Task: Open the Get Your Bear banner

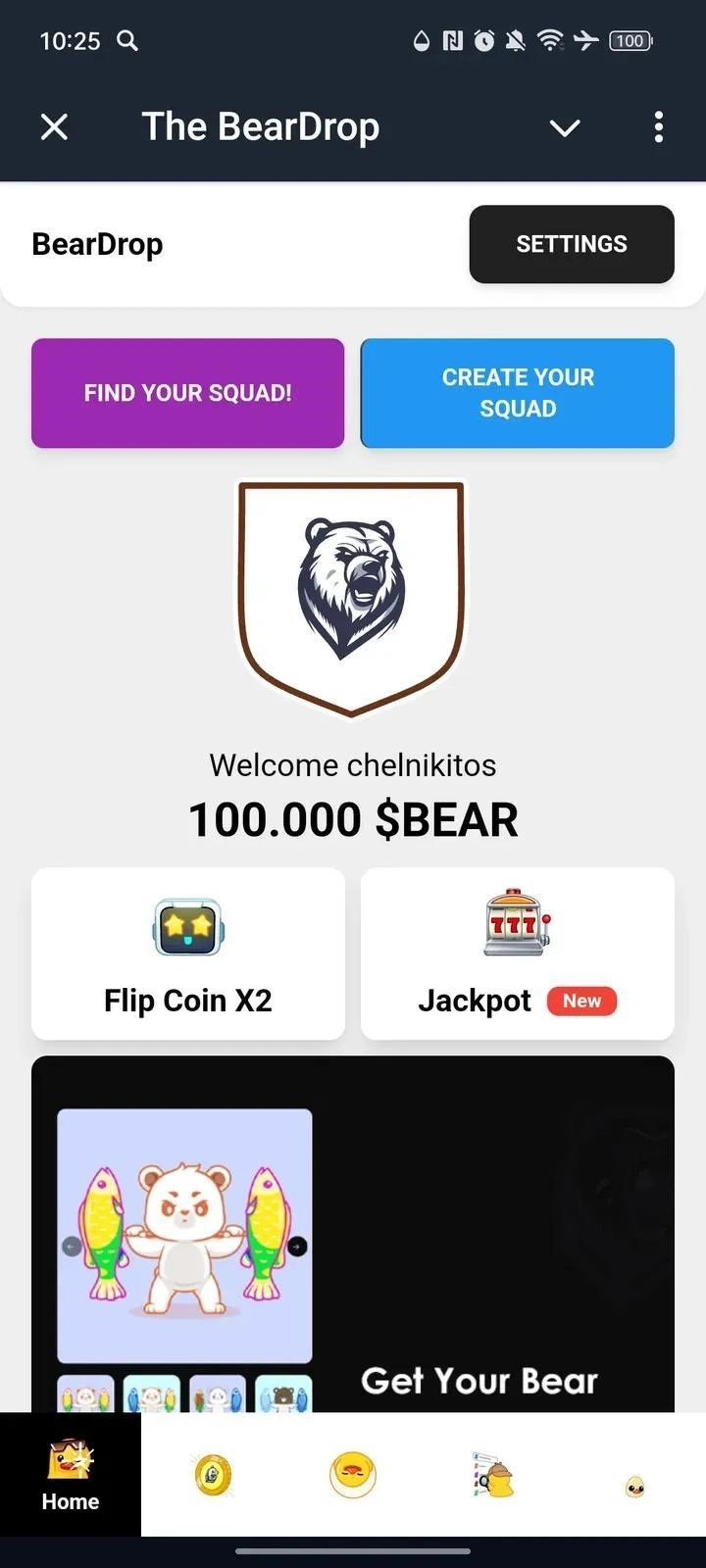Action: (x=479, y=1380)
